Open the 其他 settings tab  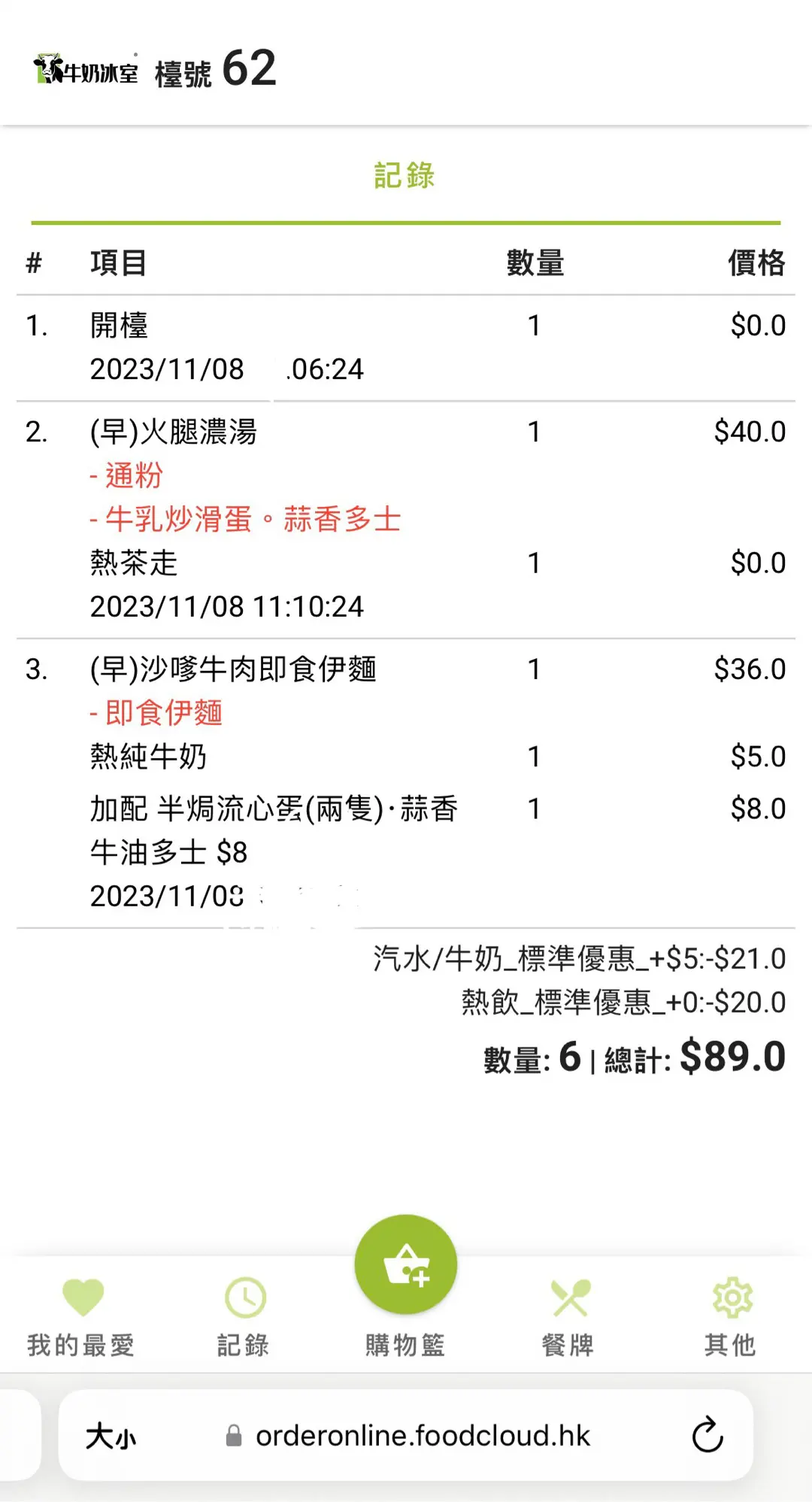click(x=731, y=1315)
